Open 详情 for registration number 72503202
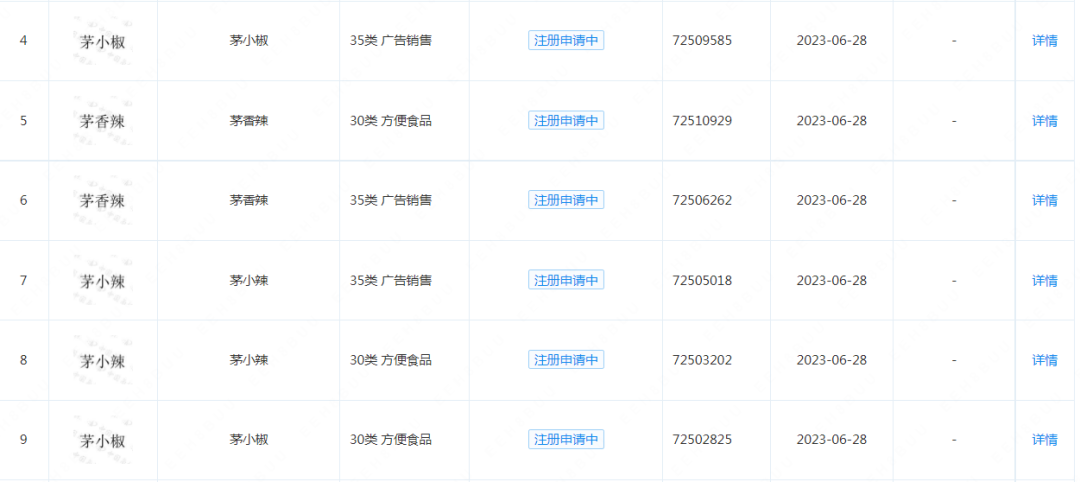 pyautogui.click(x=1044, y=360)
